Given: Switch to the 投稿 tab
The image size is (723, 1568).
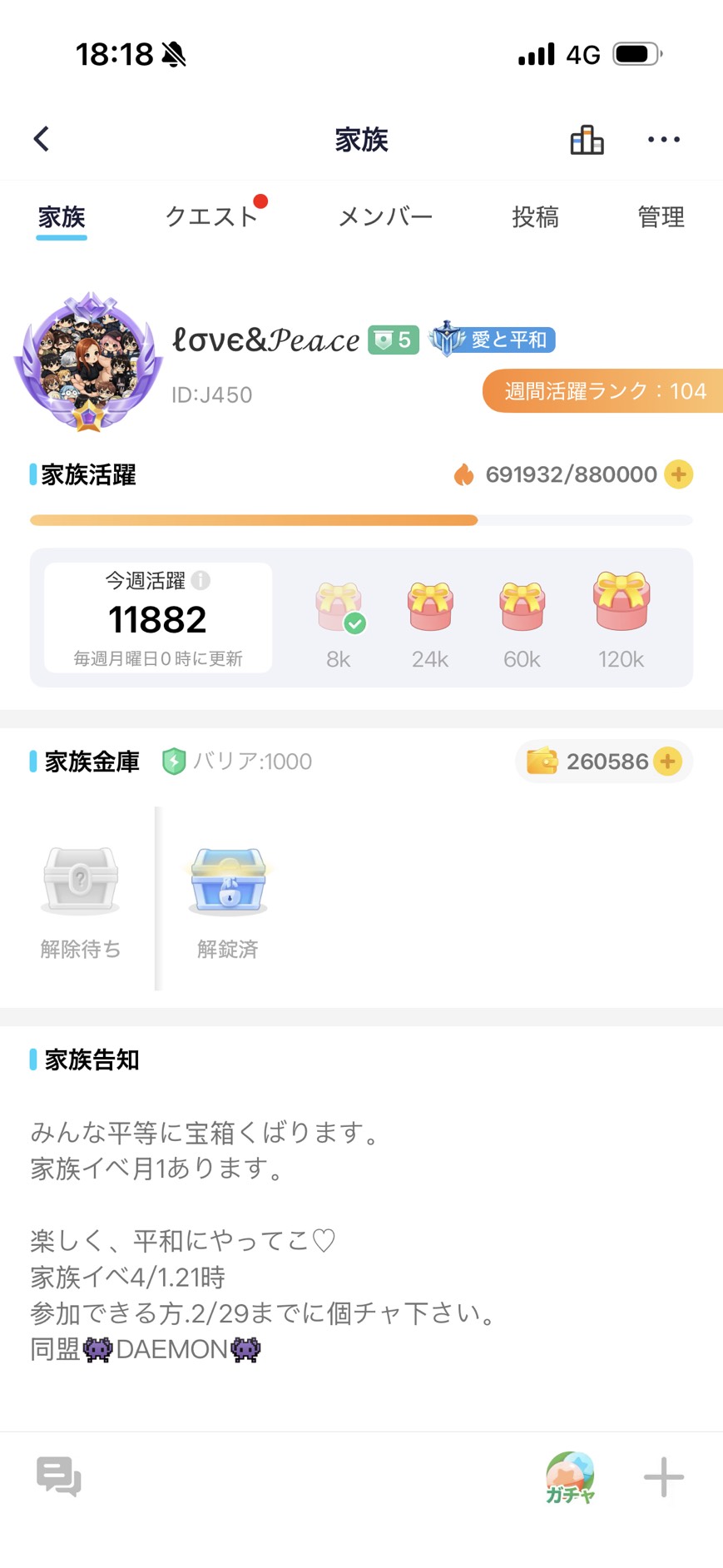Looking at the screenshot, I should 535,216.
